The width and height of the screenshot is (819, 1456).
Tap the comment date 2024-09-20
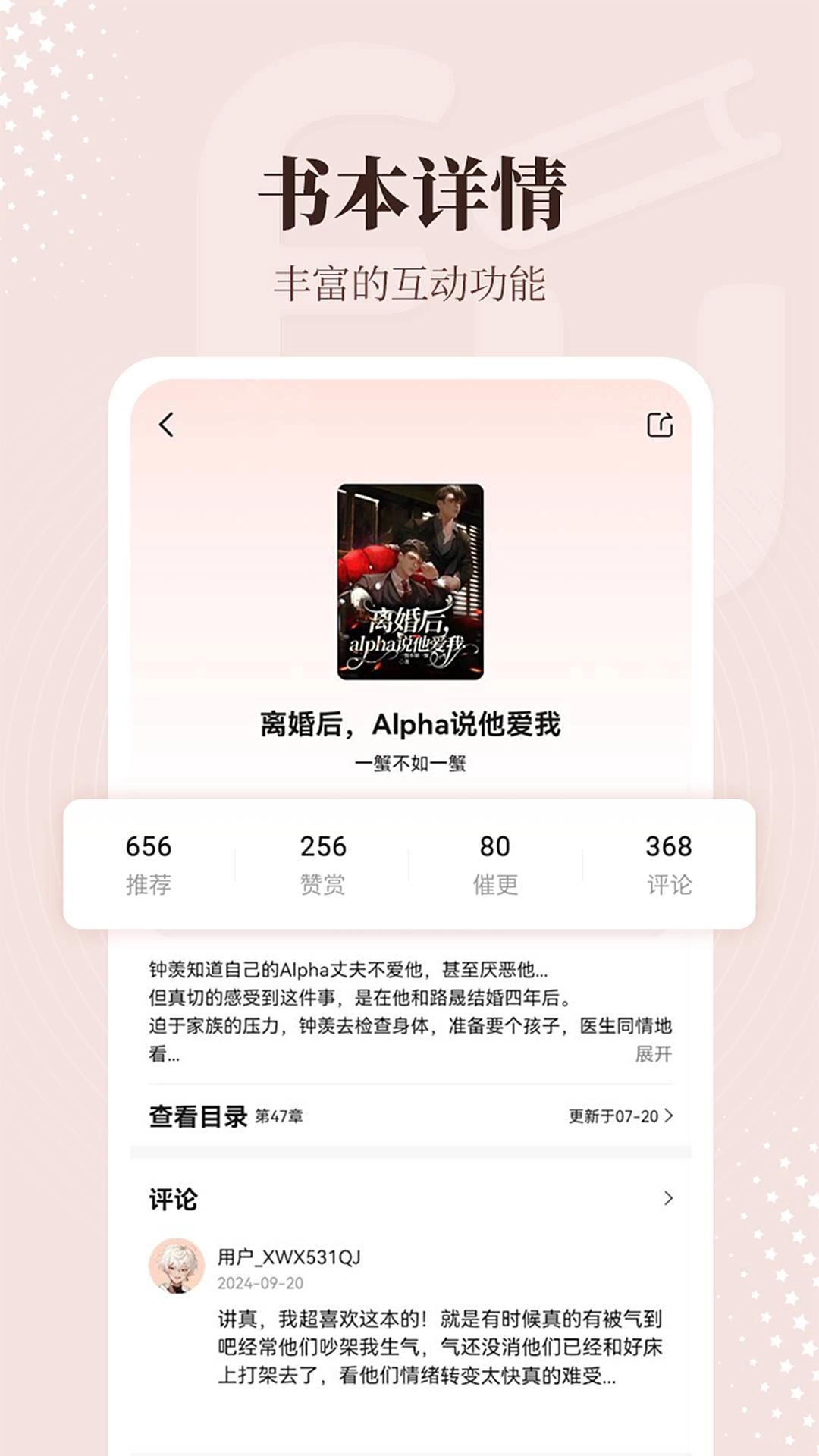point(262,1279)
